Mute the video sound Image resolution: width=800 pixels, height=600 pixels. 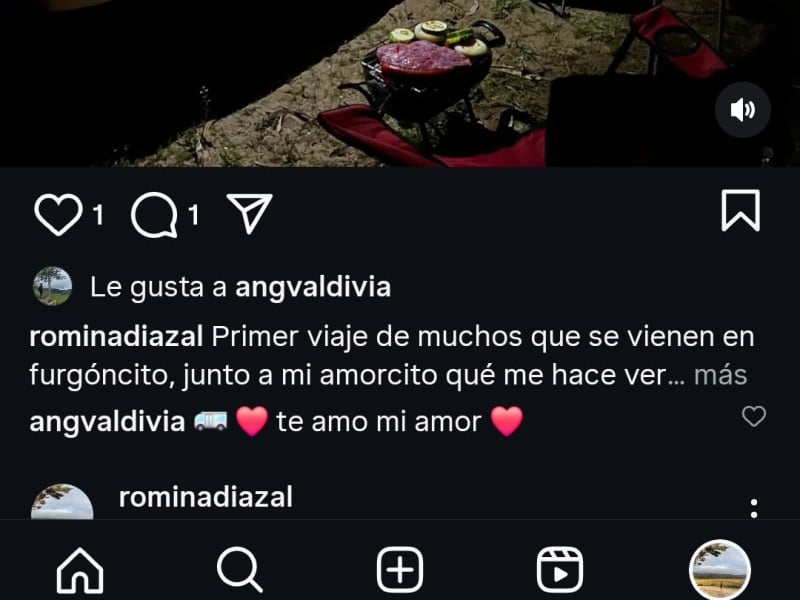[x=742, y=110]
